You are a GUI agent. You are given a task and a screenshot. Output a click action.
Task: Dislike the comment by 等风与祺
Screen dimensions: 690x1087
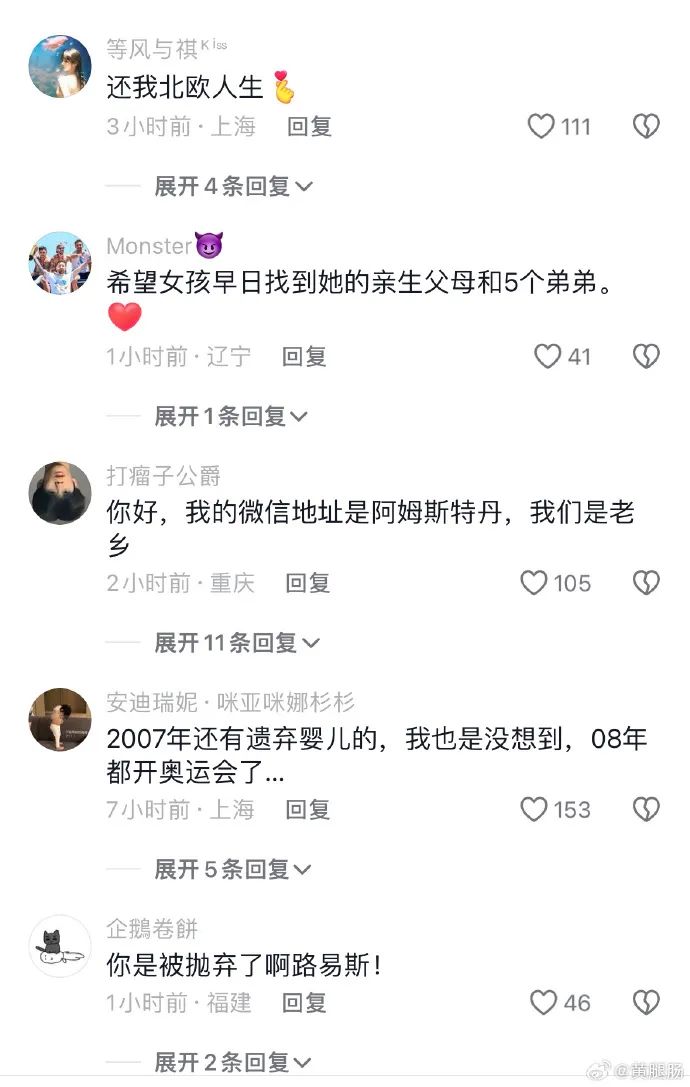(646, 127)
